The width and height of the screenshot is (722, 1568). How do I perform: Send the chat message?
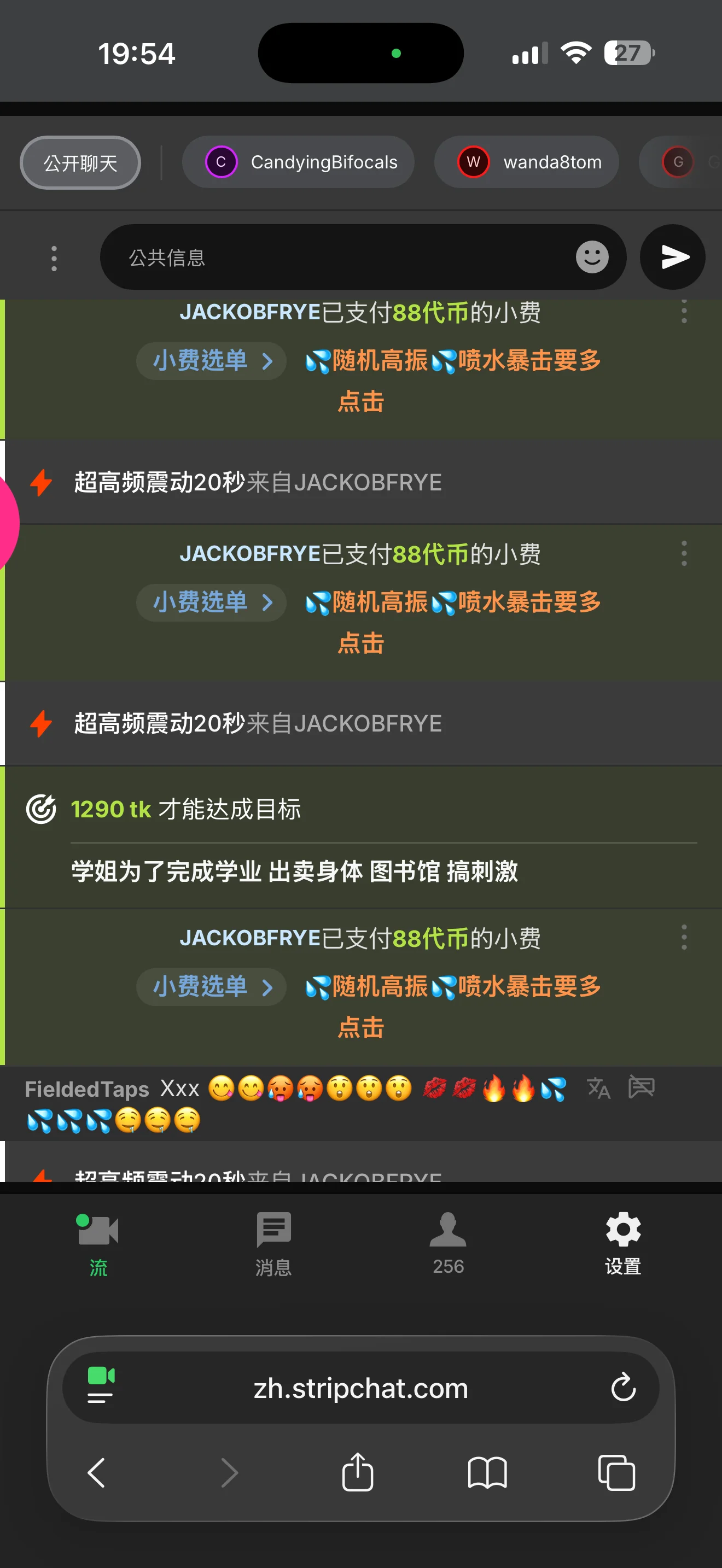[673, 258]
